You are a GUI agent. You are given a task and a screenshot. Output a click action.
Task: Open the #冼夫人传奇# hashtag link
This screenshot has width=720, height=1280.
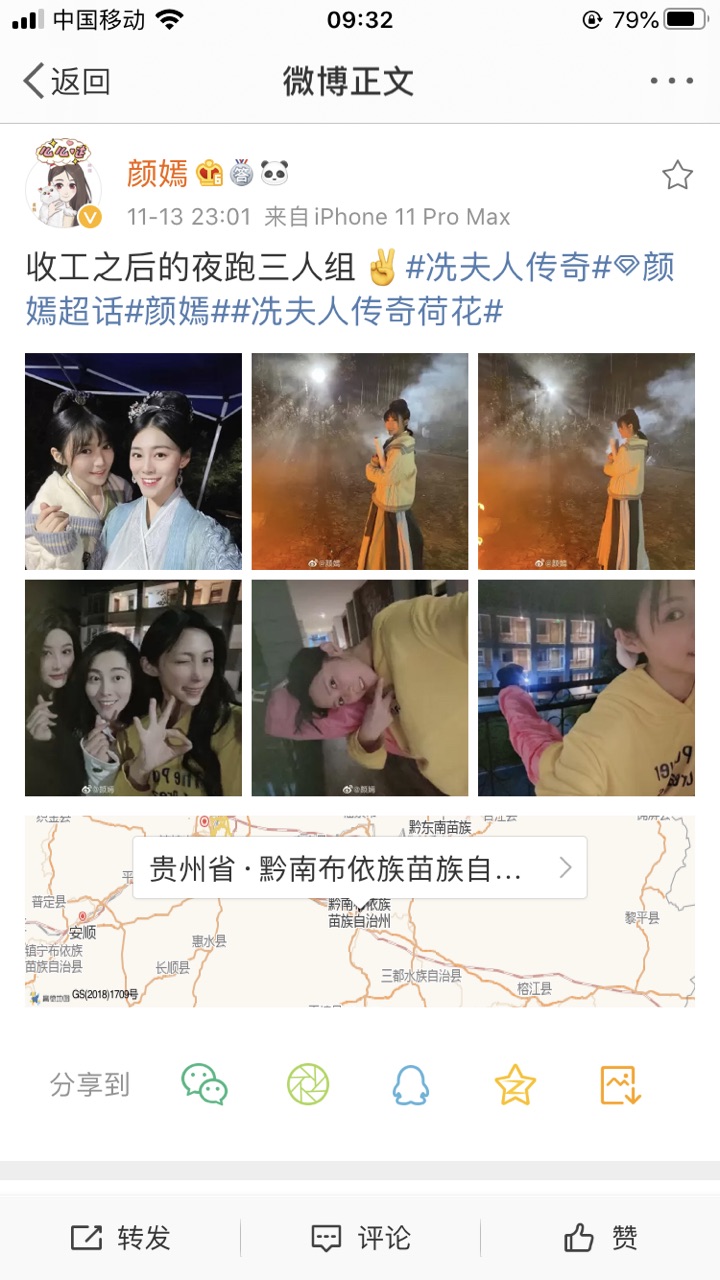[x=507, y=268]
